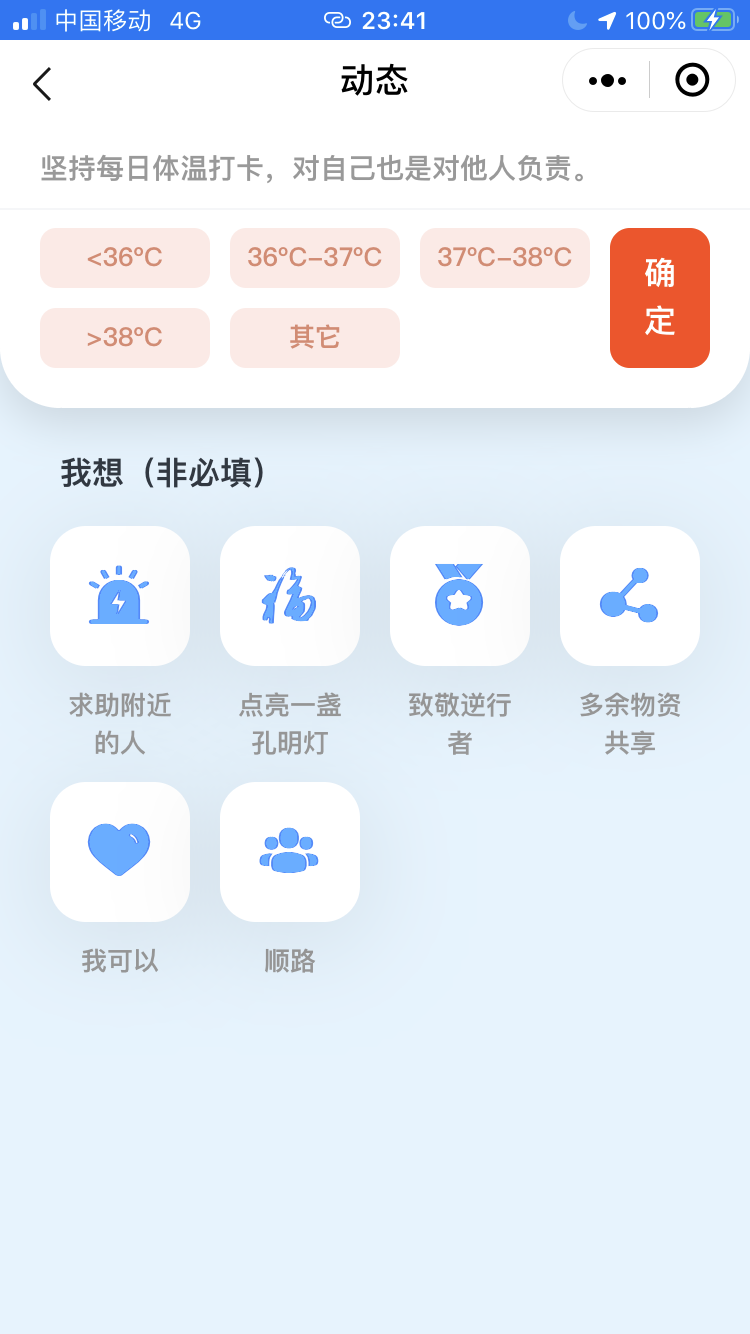Screen dimensions: 750x1334
Task: Open the mini program overflow menu
Action: [x=607, y=80]
